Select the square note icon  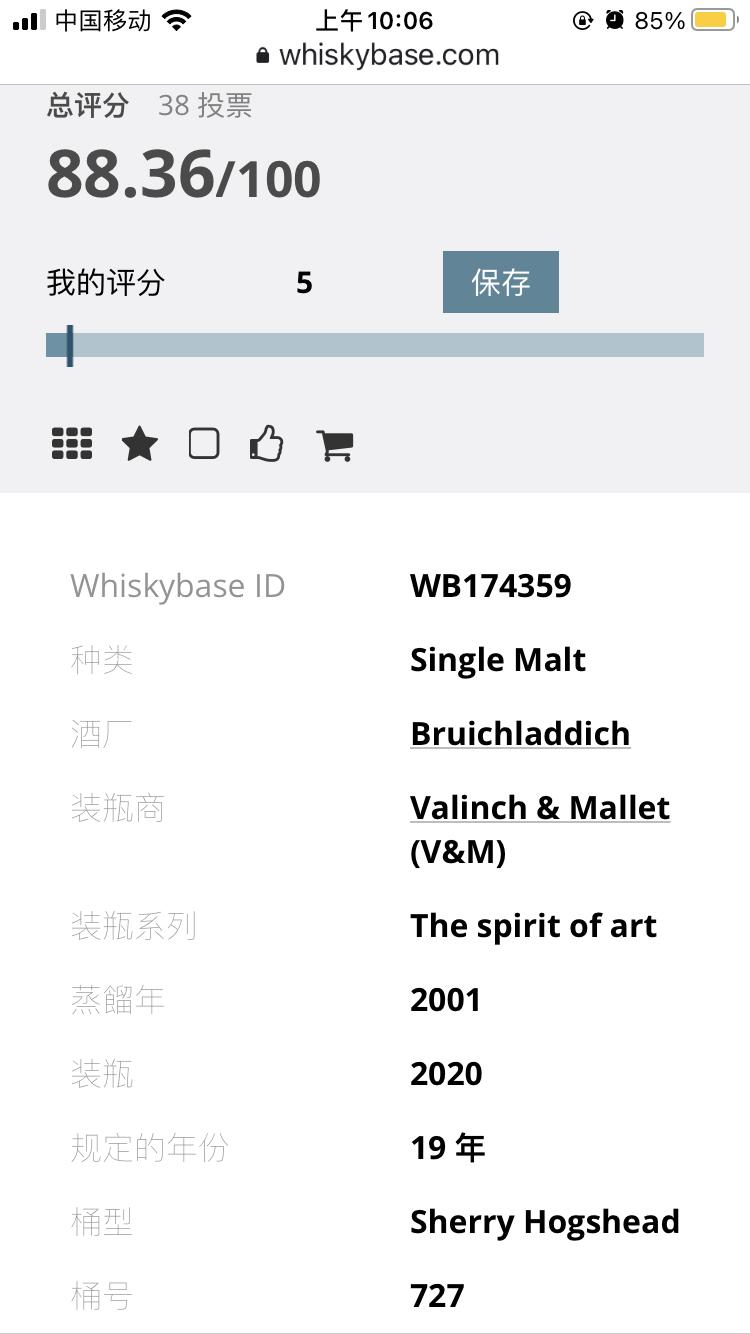203,443
